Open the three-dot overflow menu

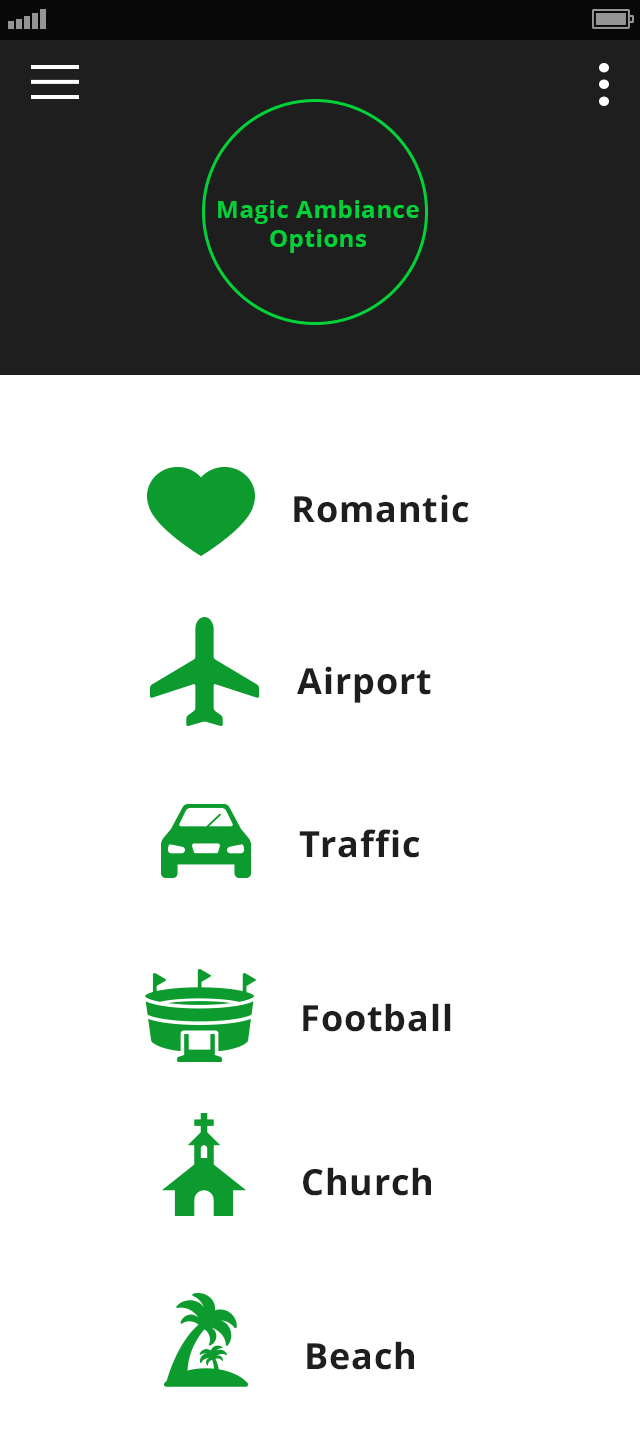point(603,84)
